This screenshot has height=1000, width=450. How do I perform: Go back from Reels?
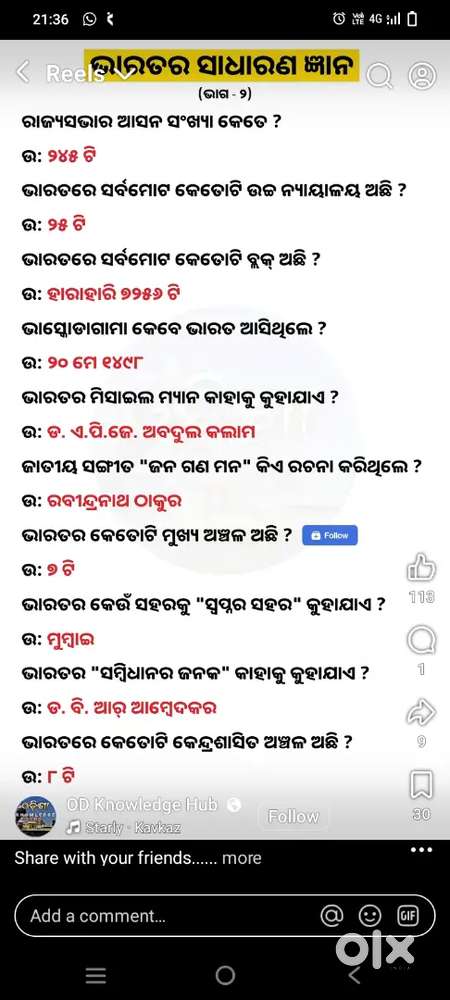(23, 73)
